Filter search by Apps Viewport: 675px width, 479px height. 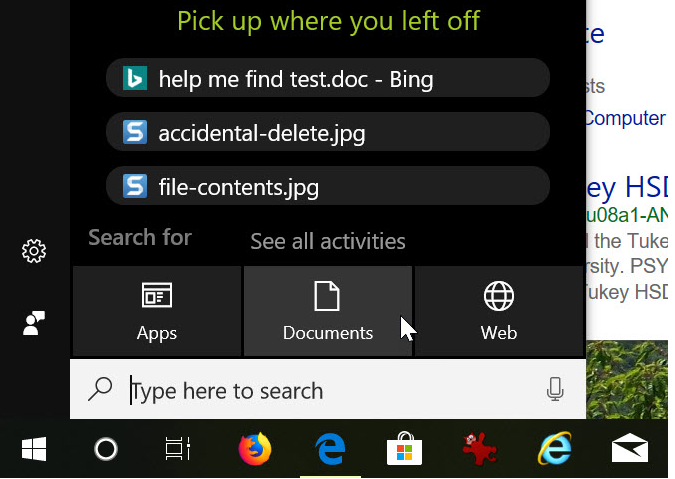[156, 311]
